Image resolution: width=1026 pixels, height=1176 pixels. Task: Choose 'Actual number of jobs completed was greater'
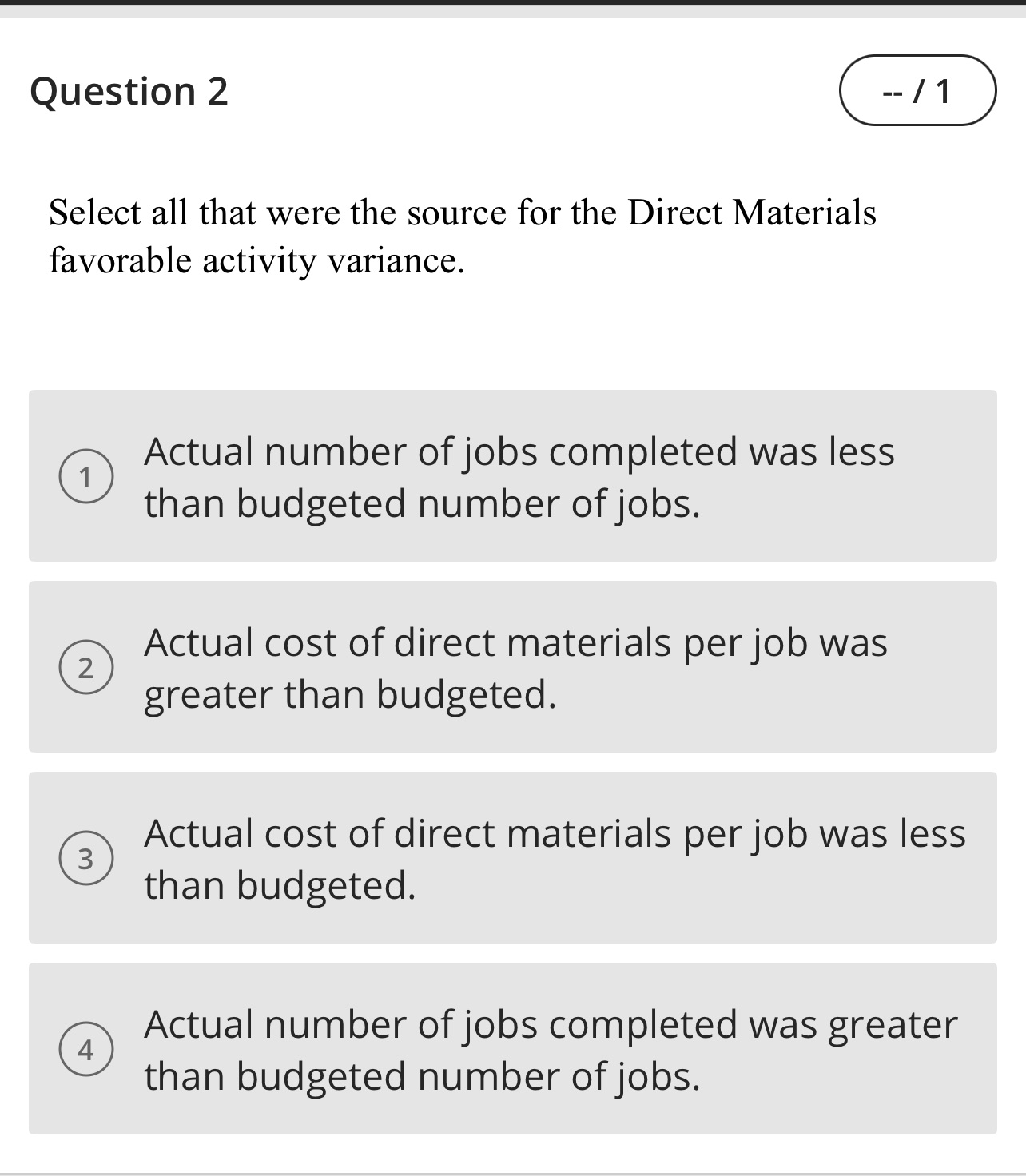pyautogui.click(x=551, y=1048)
